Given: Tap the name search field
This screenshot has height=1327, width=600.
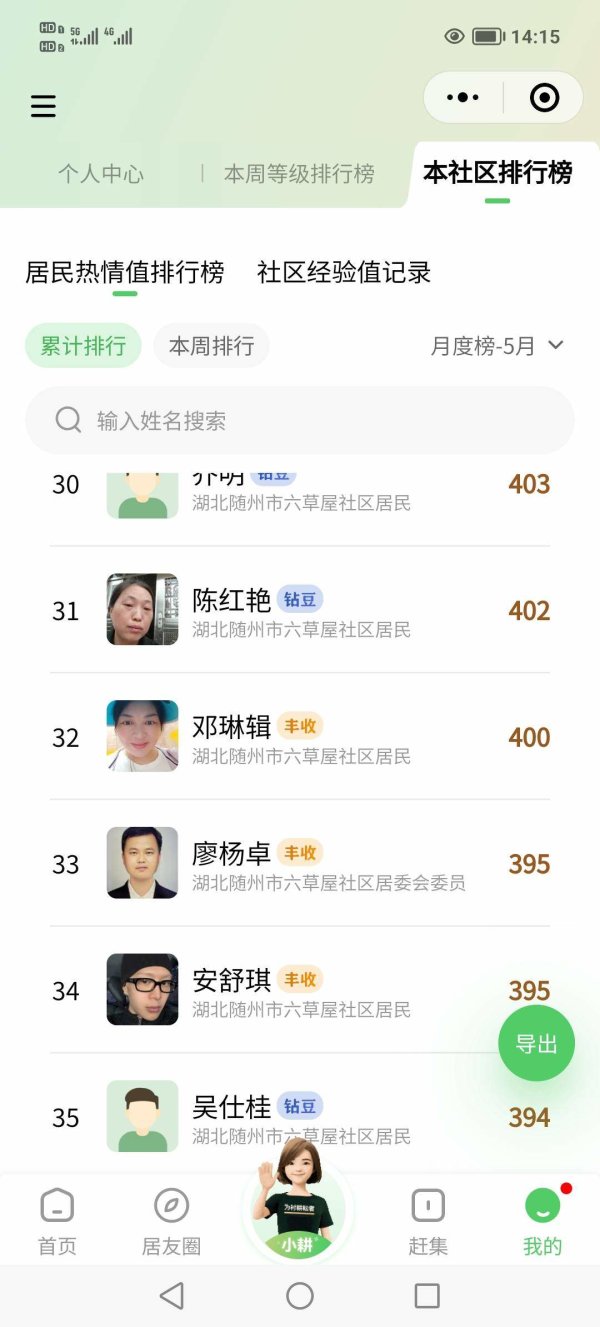Looking at the screenshot, I should coord(300,421).
